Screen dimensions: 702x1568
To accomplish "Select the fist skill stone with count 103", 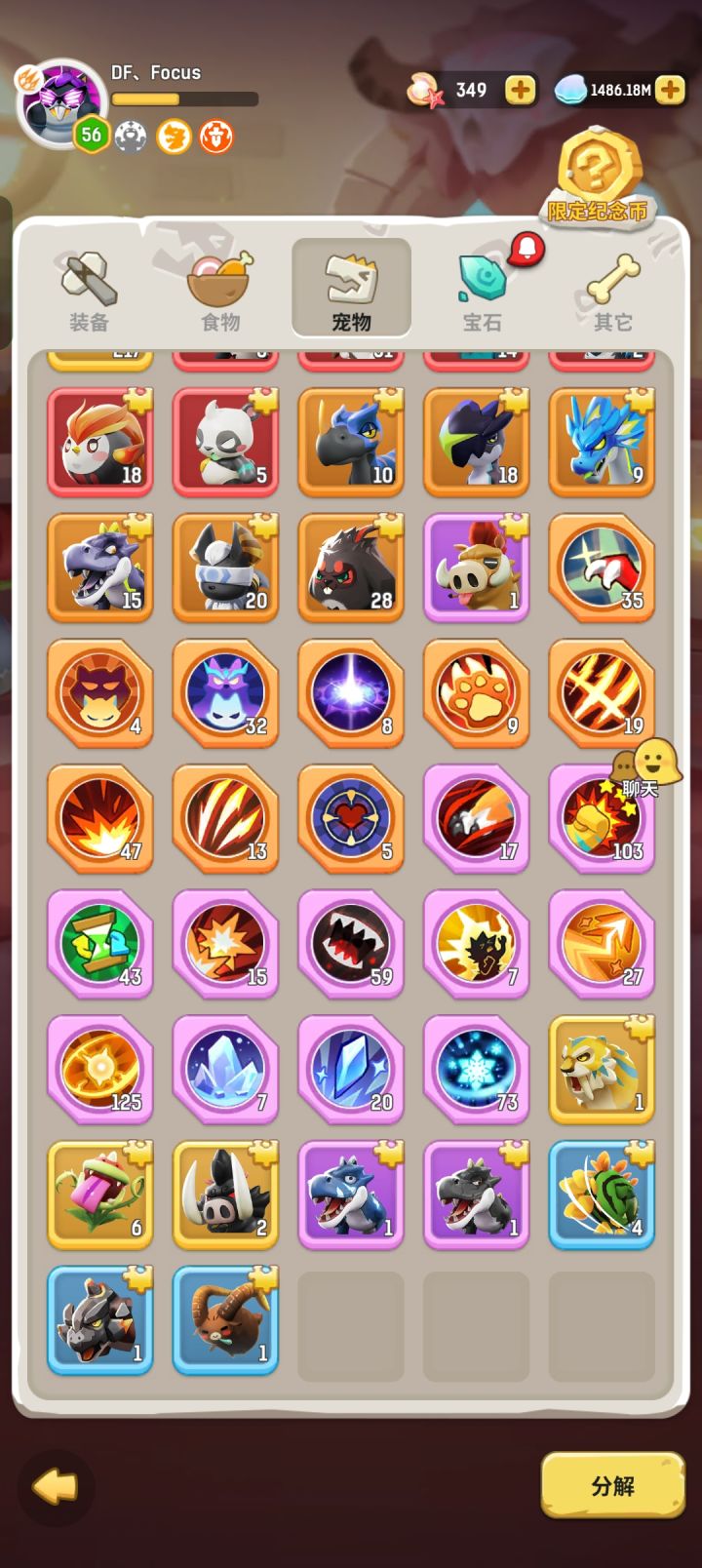I will pyautogui.click(x=602, y=819).
